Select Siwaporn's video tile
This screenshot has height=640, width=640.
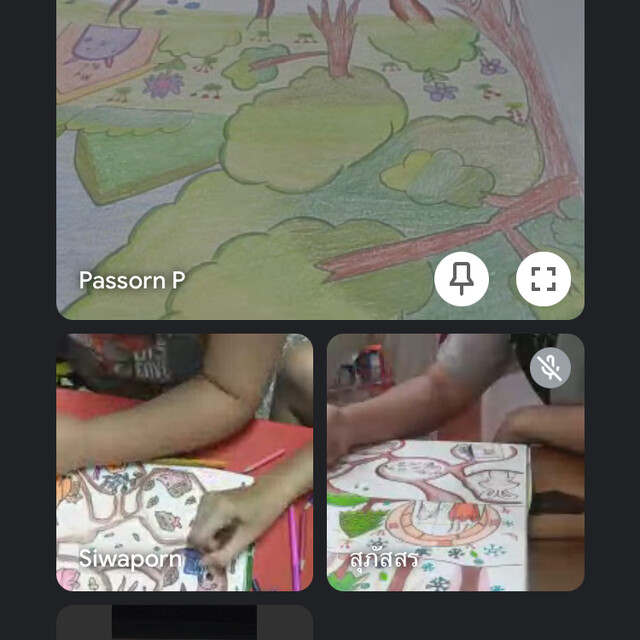pos(184,462)
